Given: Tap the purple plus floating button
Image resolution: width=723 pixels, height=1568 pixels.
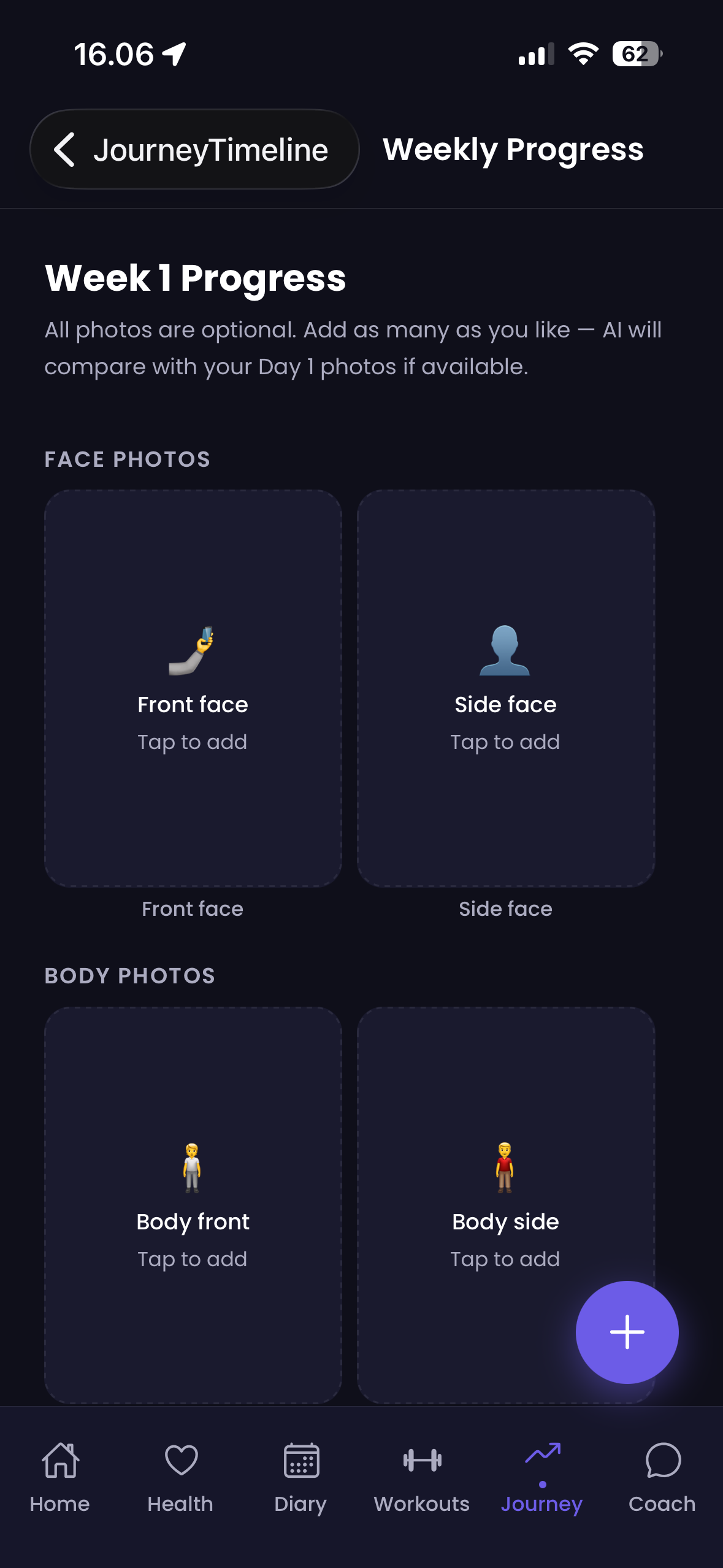Looking at the screenshot, I should tap(627, 1331).
